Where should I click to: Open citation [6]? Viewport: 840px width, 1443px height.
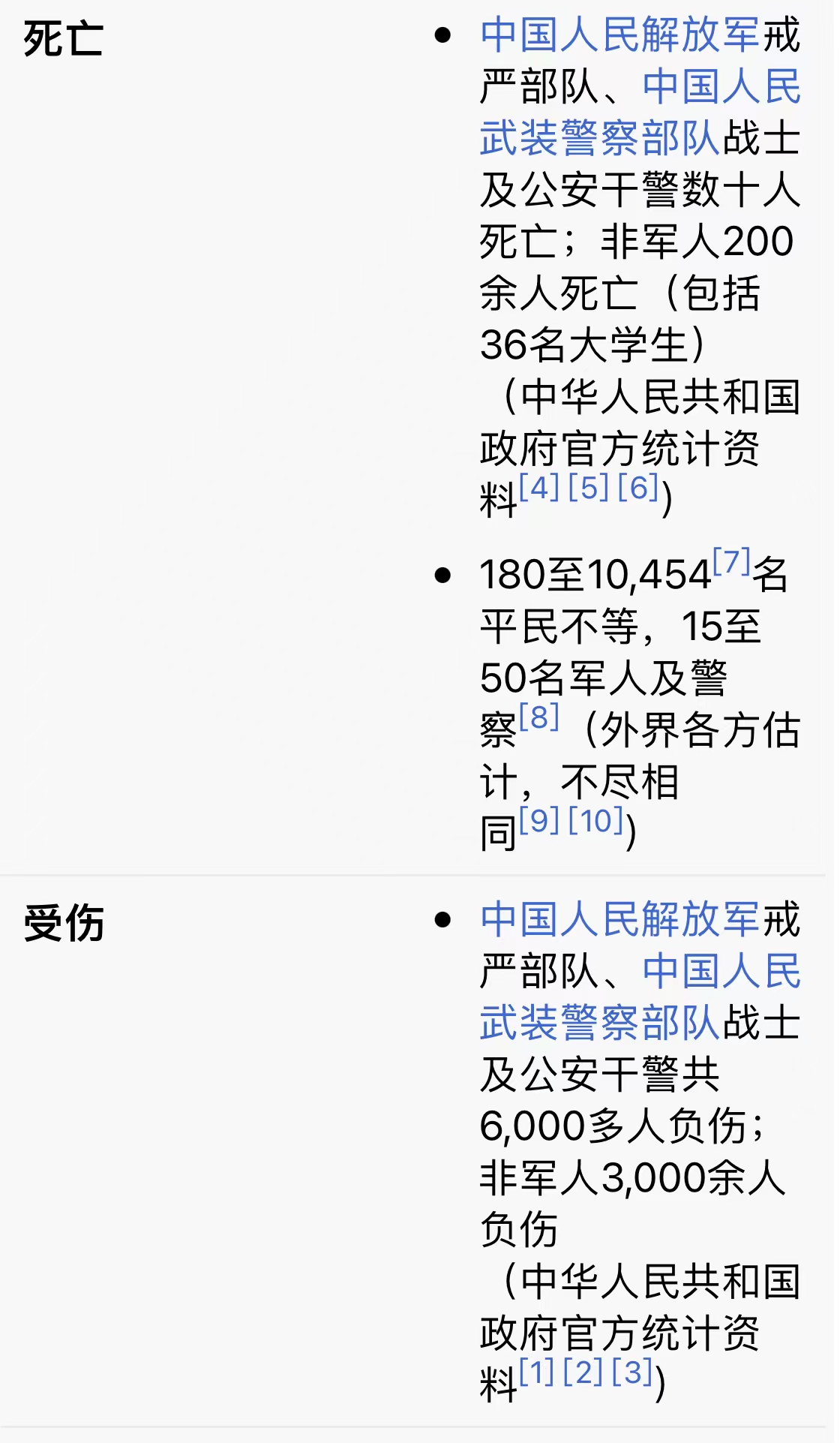[x=638, y=488]
